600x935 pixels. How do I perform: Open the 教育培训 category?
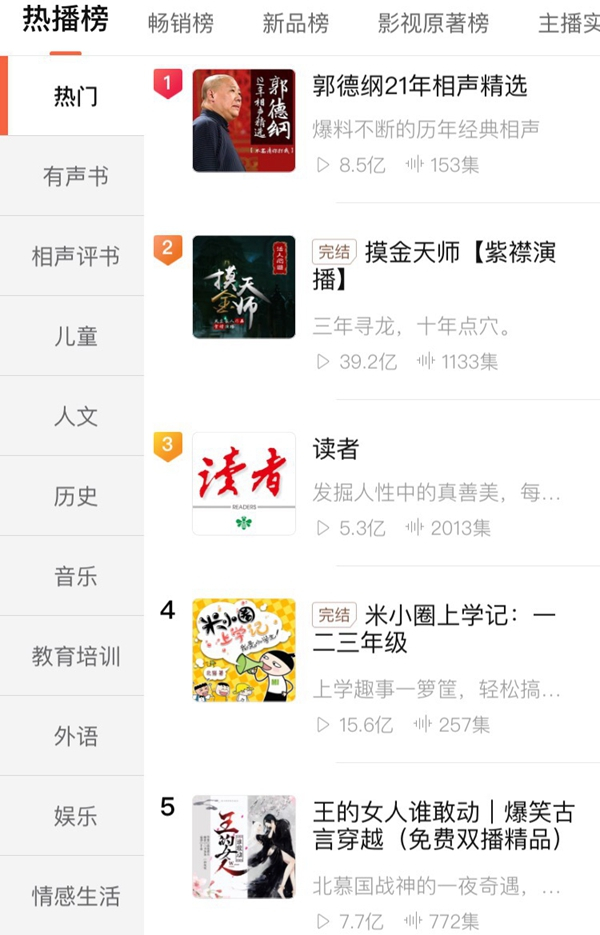(75, 656)
